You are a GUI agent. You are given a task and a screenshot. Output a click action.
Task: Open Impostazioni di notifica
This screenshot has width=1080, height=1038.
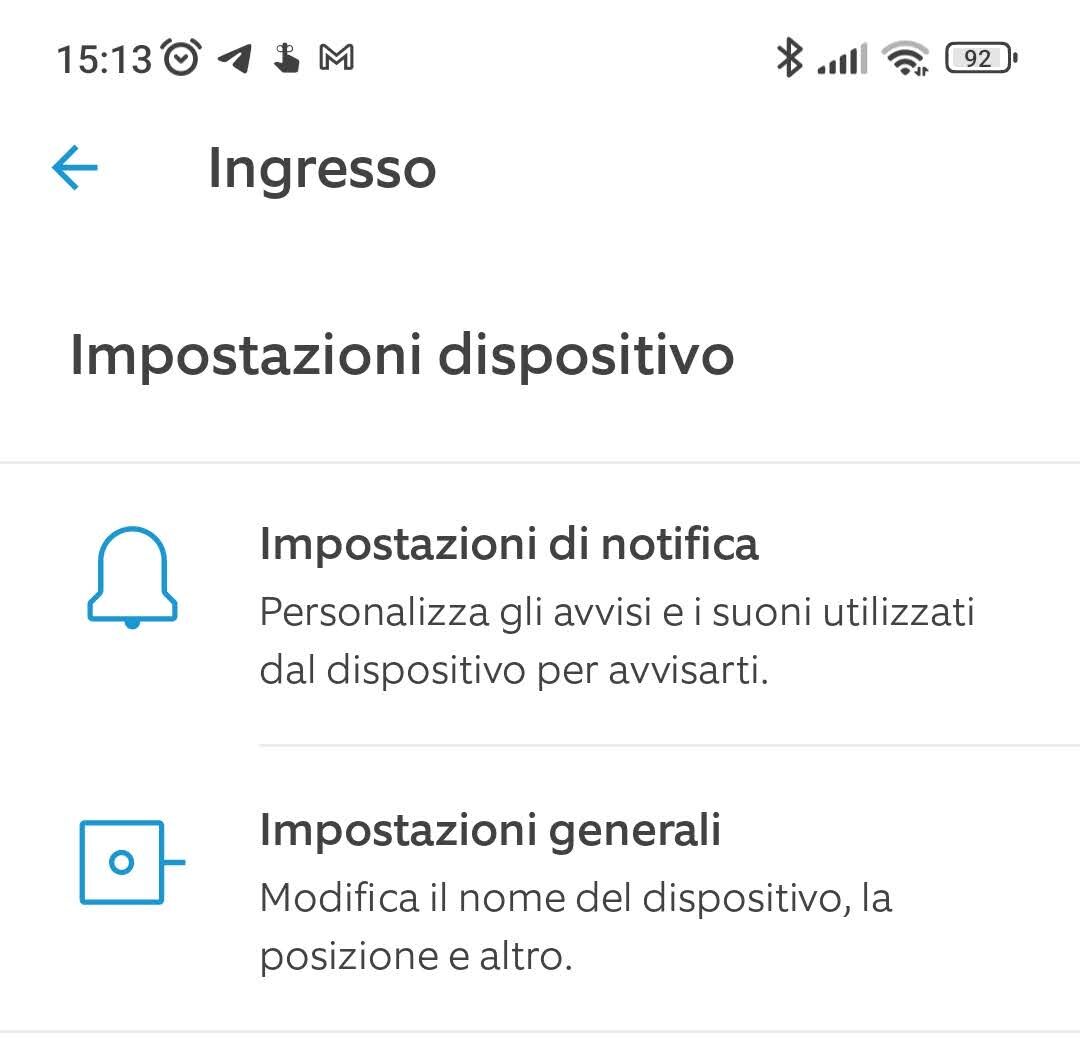point(508,545)
